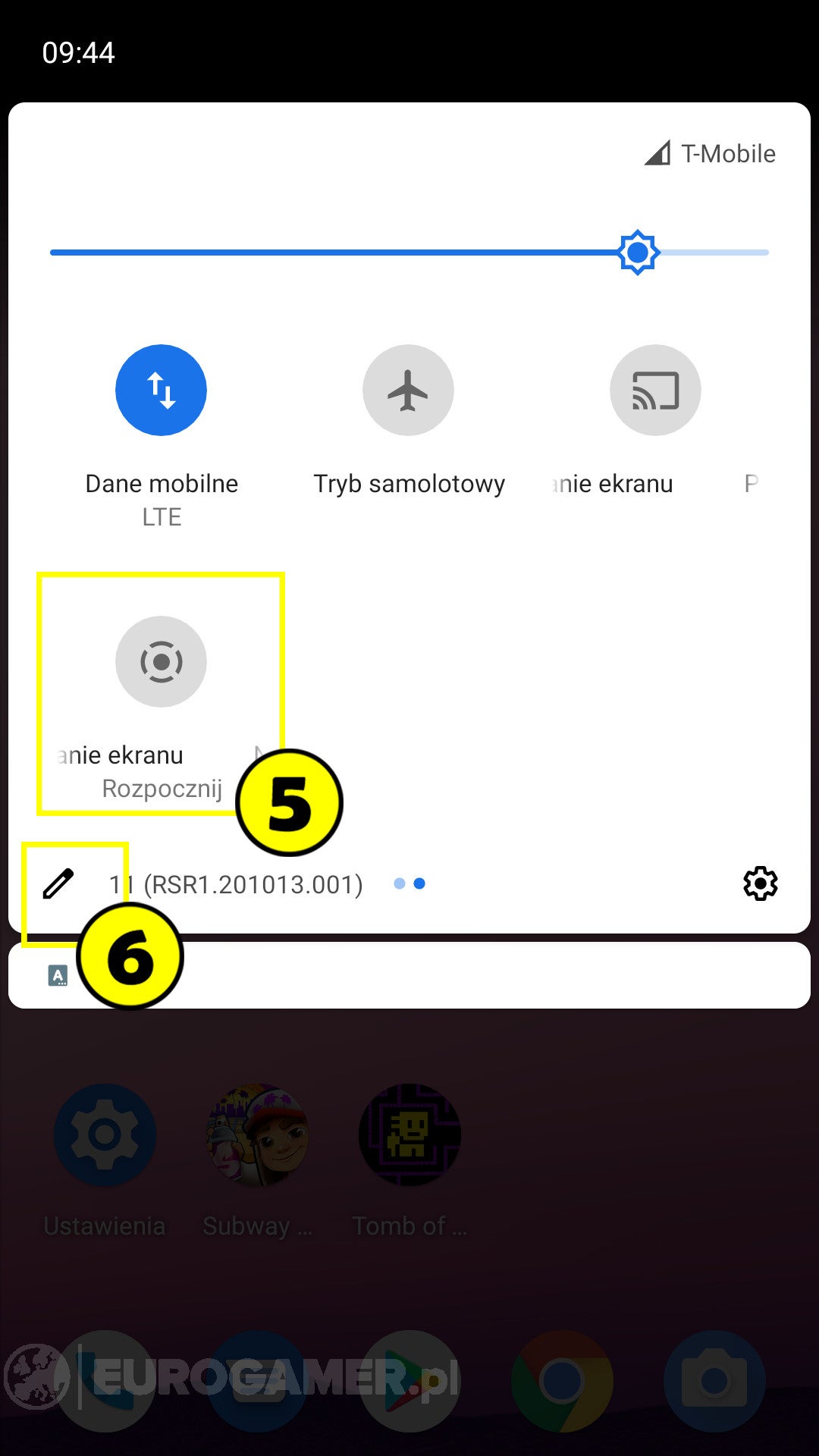Viewport: 819px width, 1456px height.
Task: Start screen recording tile labeled Rozpocznij
Action: (161, 662)
